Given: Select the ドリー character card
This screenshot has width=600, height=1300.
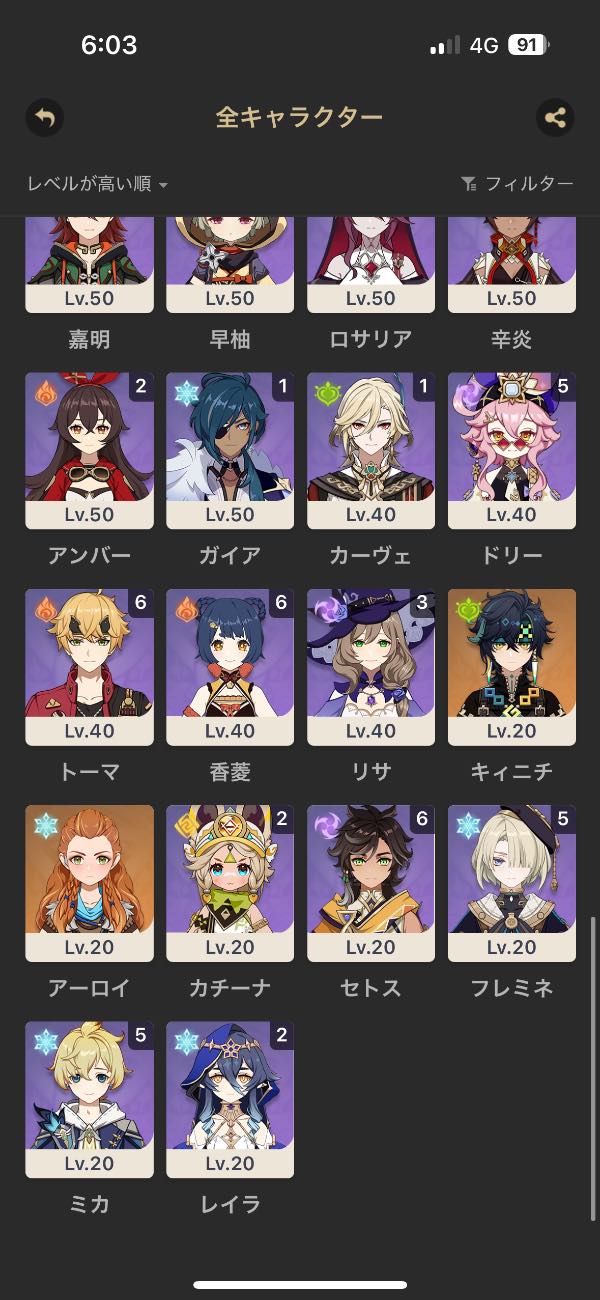Looking at the screenshot, I should [x=512, y=450].
